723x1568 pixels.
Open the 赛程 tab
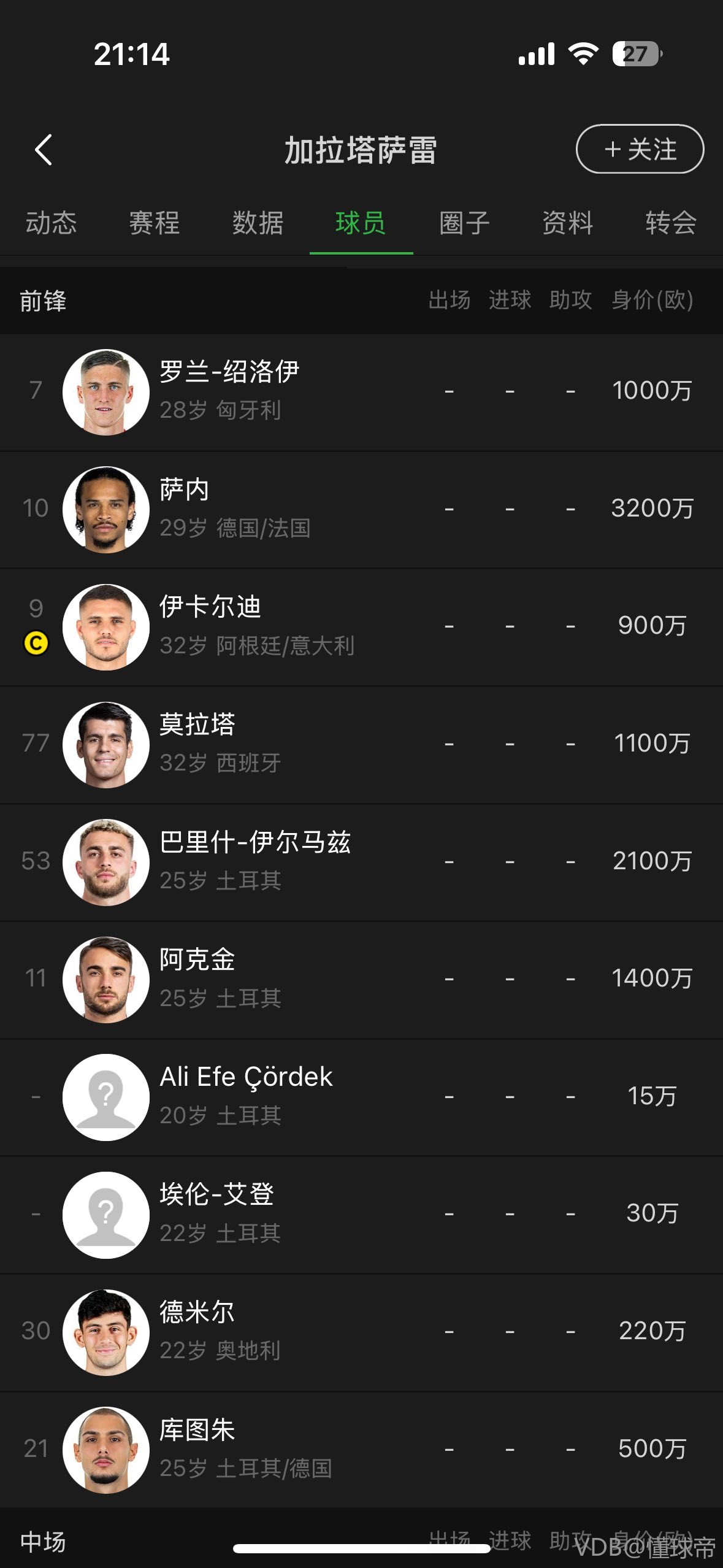coord(155,223)
